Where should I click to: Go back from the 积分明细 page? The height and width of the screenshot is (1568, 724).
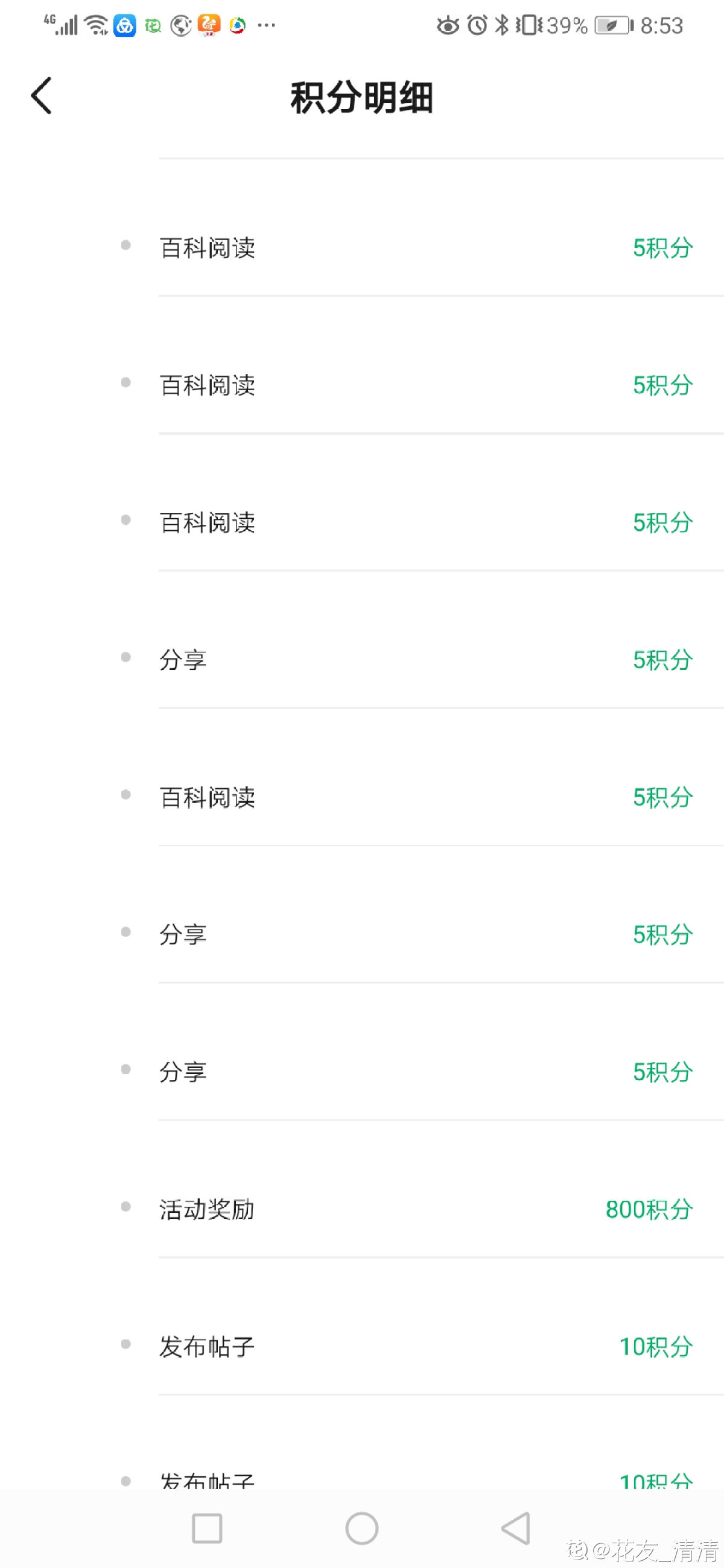(42, 95)
